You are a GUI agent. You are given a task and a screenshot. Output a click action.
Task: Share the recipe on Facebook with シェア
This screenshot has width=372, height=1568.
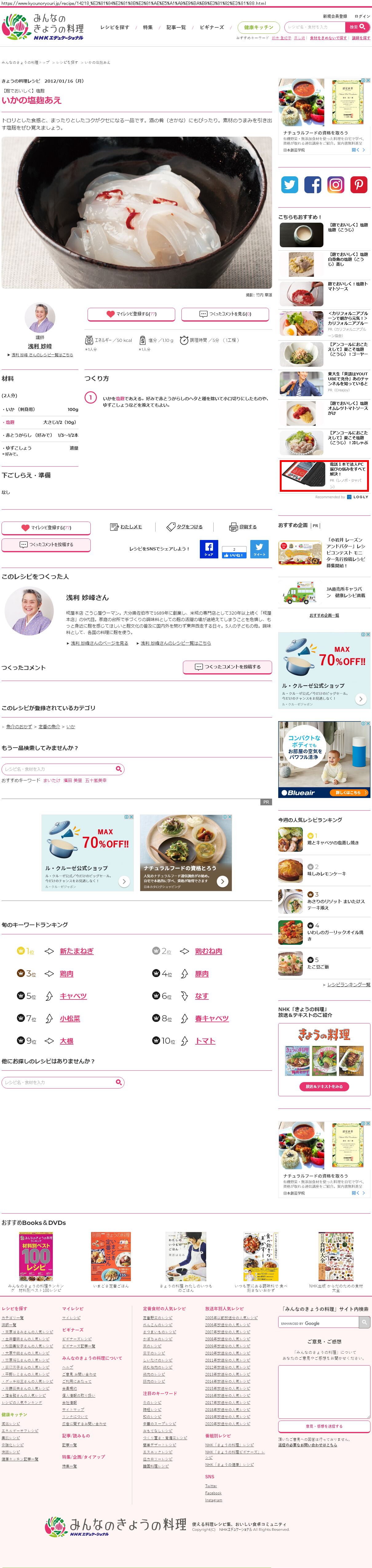pyautogui.click(x=209, y=549)
